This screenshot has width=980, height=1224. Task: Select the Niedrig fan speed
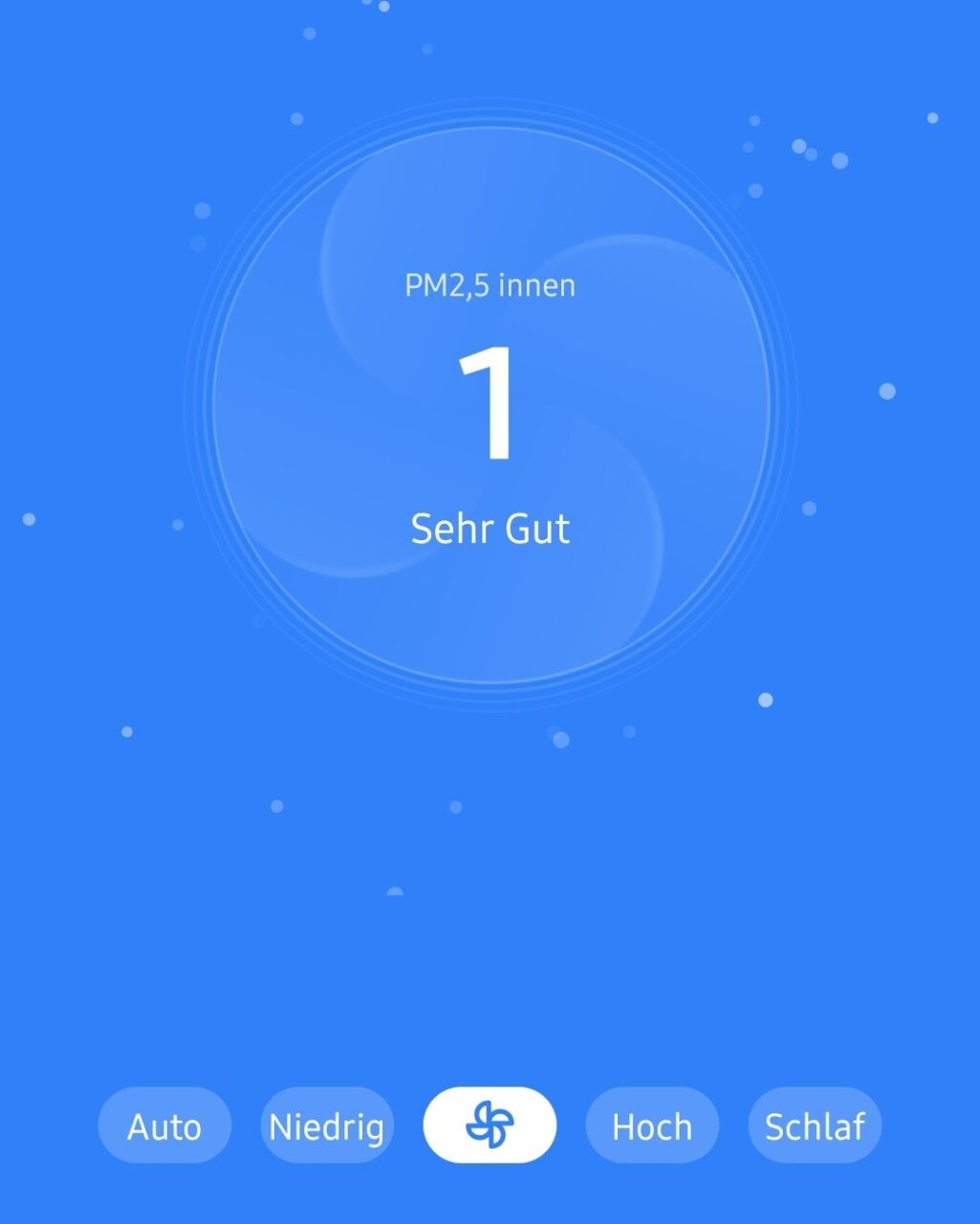click(x=327, y=1126)
